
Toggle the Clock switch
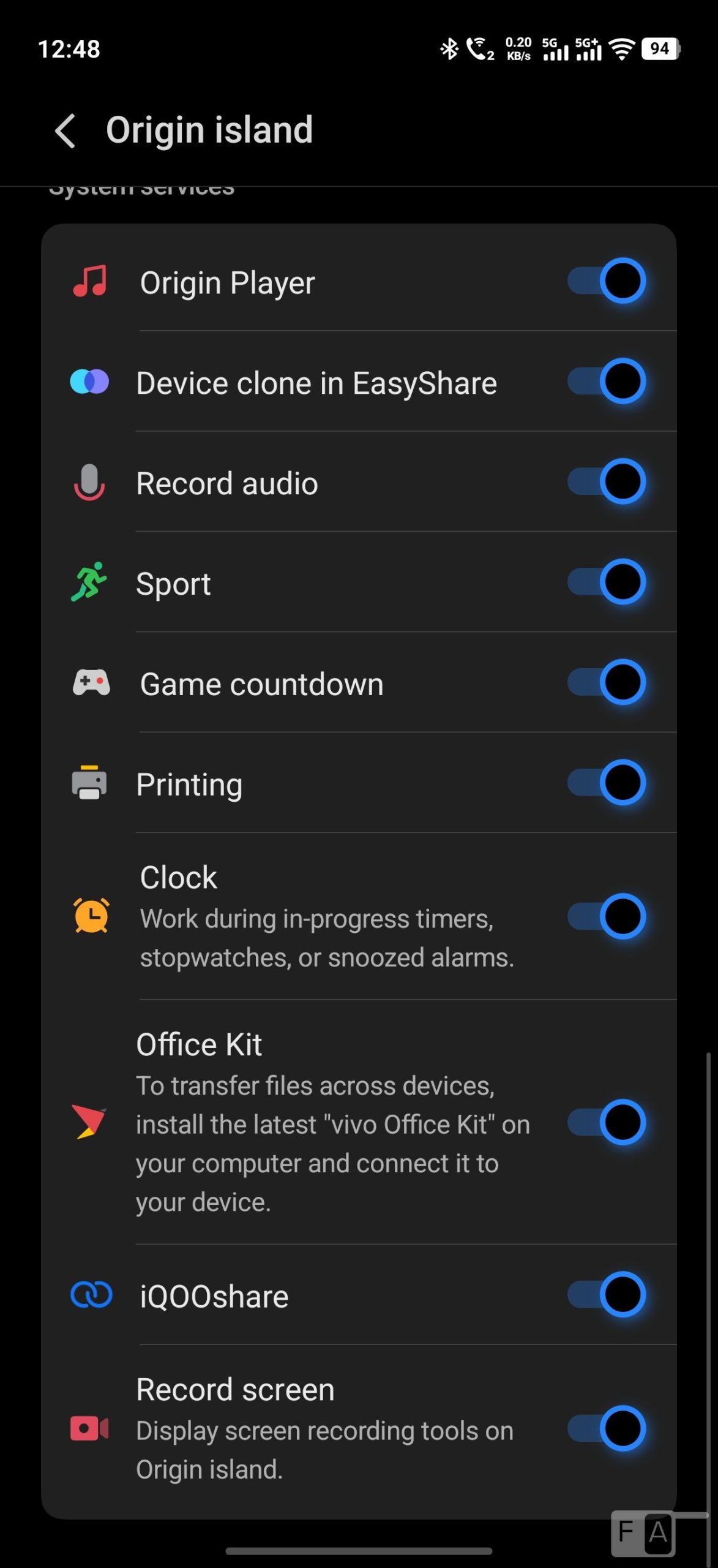(x=606, y=917)
